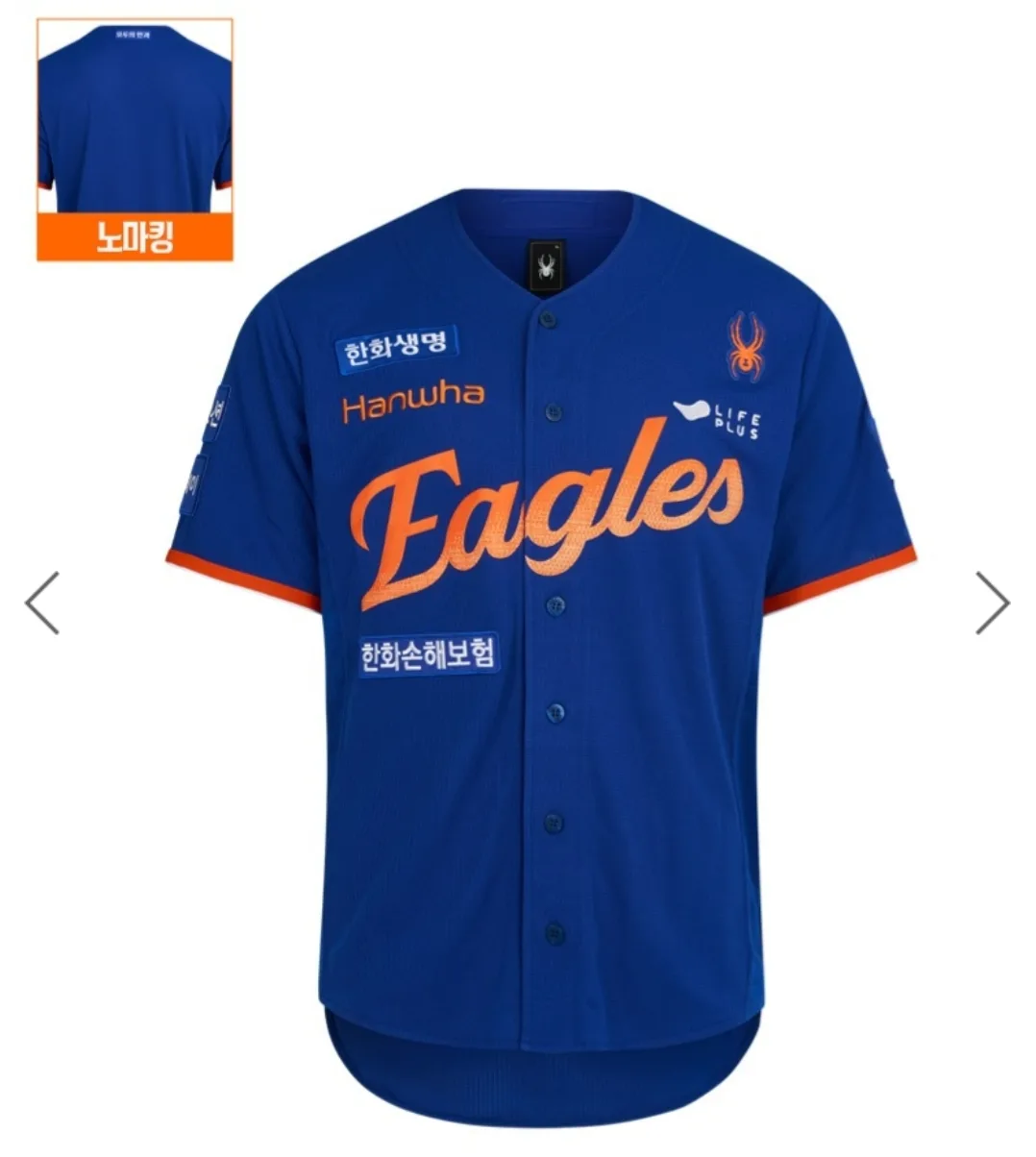Show the next product image

994,603
